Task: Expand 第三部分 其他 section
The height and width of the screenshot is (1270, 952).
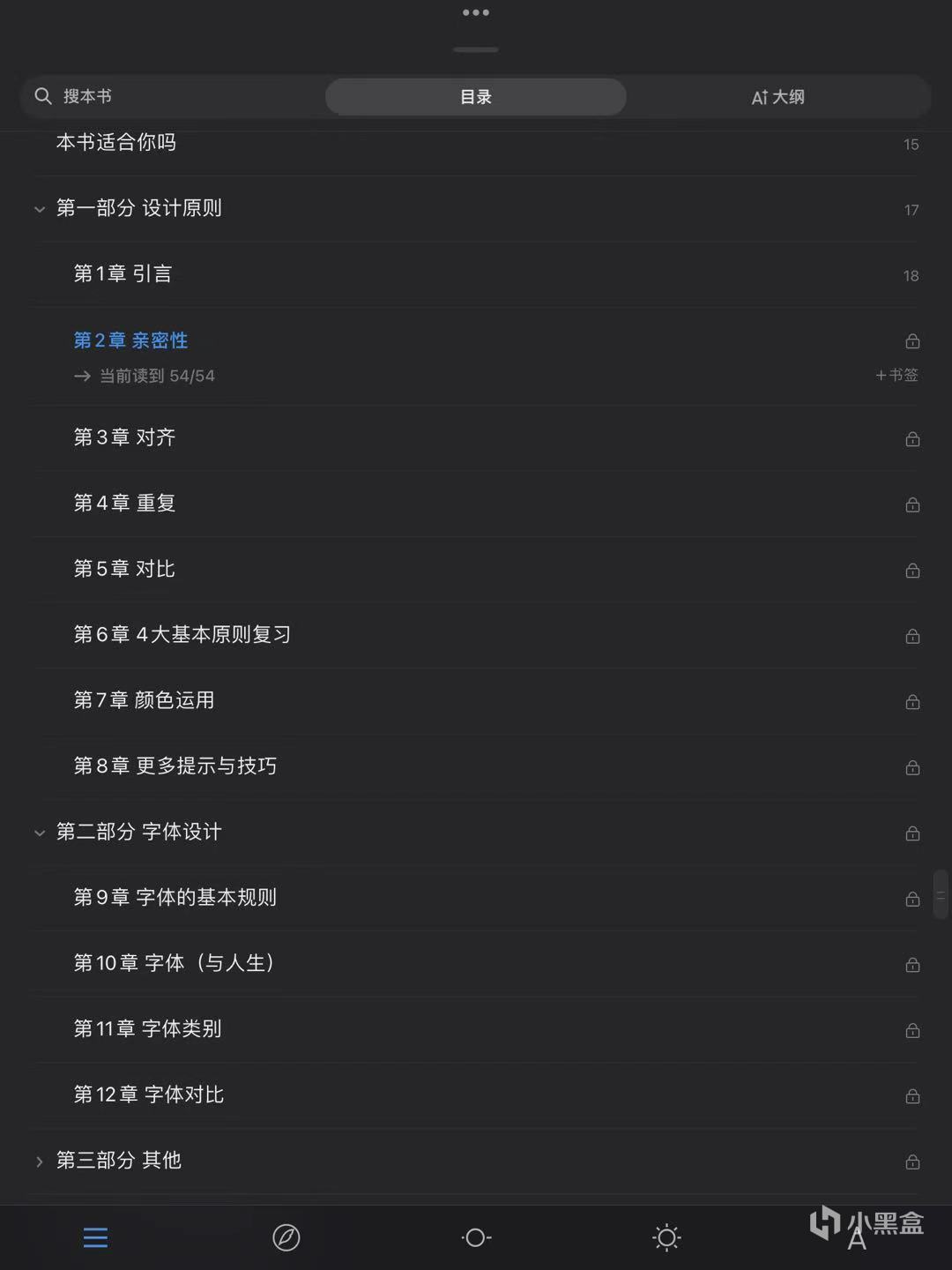Action: point(40,1162)
